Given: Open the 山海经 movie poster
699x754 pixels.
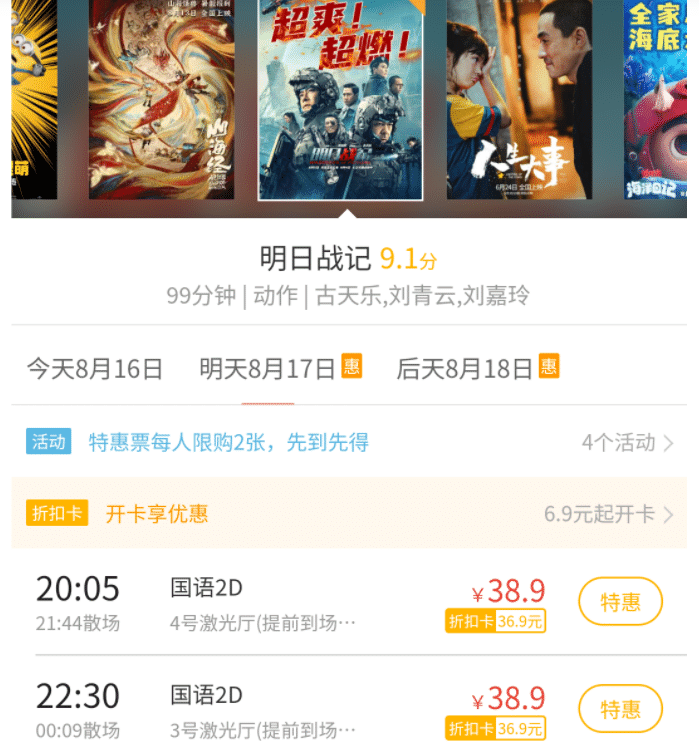Looking at the screenshot, I should point(161,100).
